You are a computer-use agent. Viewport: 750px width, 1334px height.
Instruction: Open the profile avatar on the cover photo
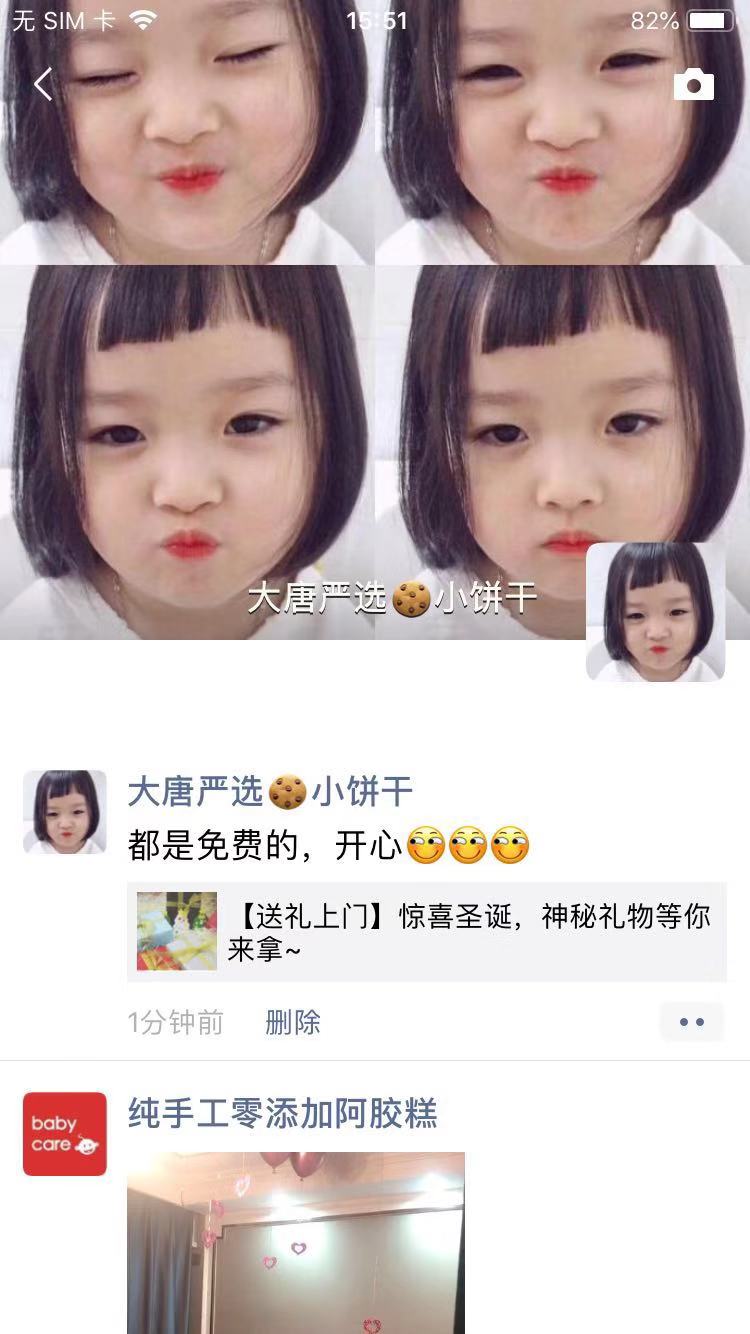coord(655,612)
